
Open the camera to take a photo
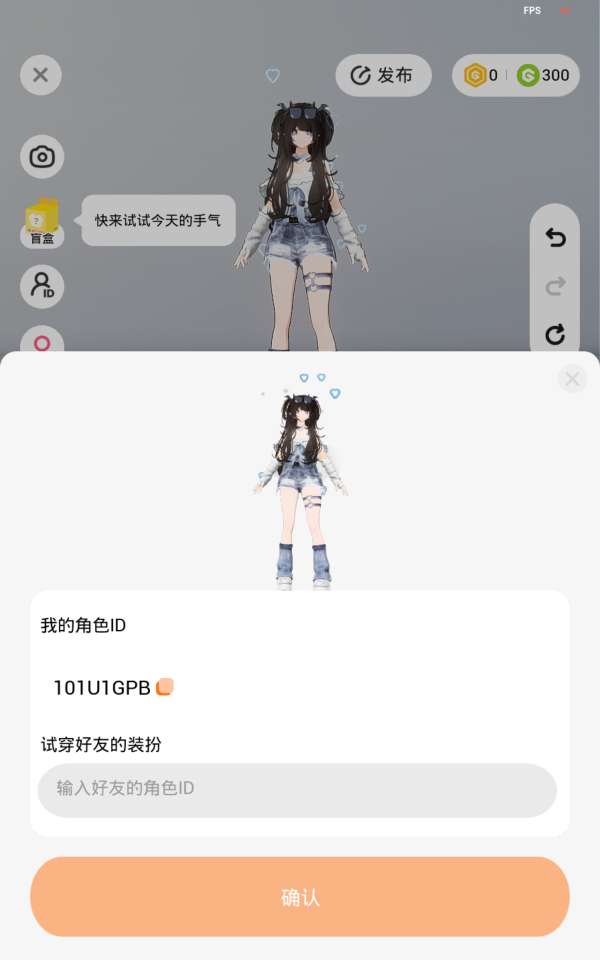coord(42,157)
